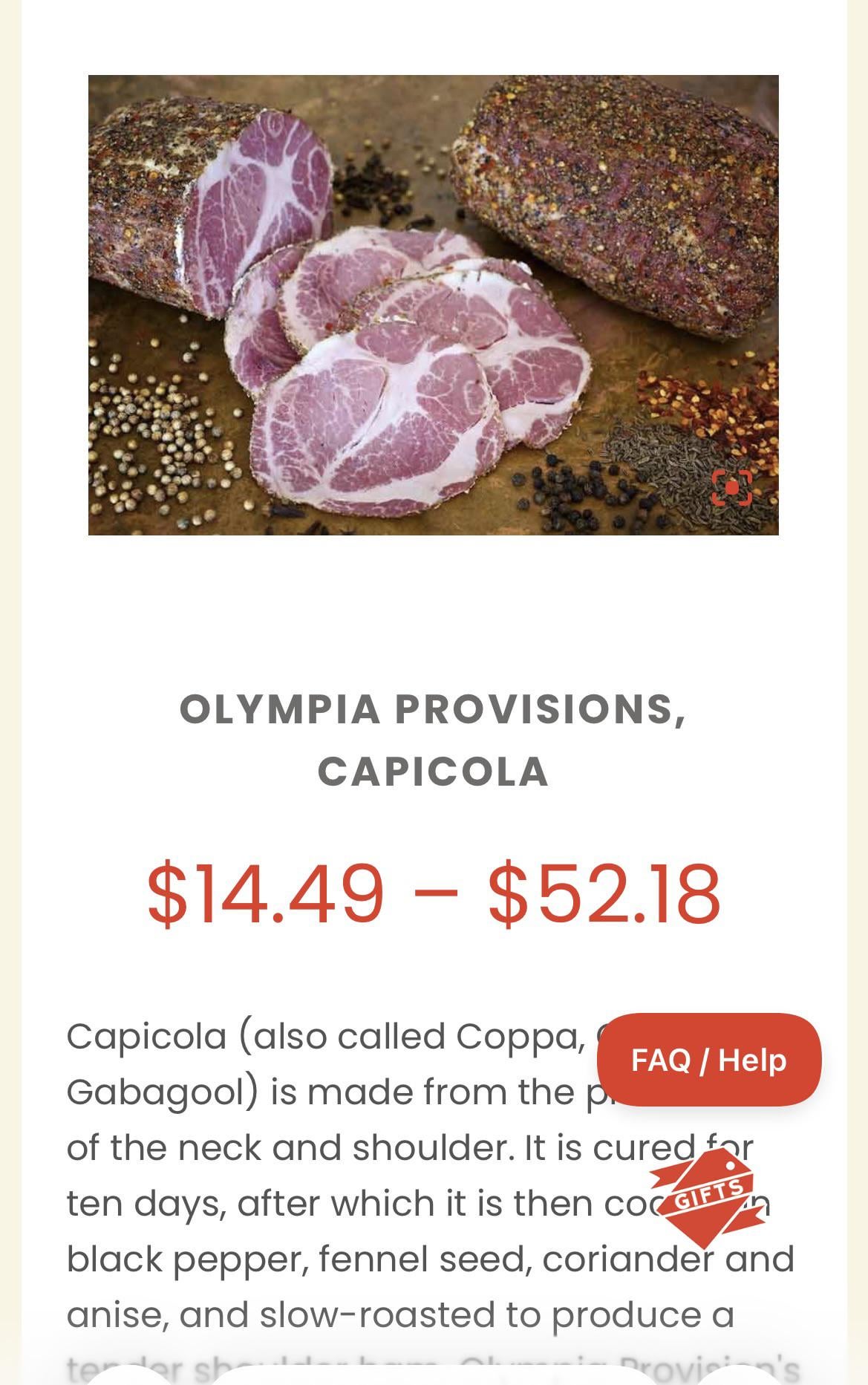Open the FAQ / Help button
The height and width of the screenshot is (1385, 868).
708,1060
